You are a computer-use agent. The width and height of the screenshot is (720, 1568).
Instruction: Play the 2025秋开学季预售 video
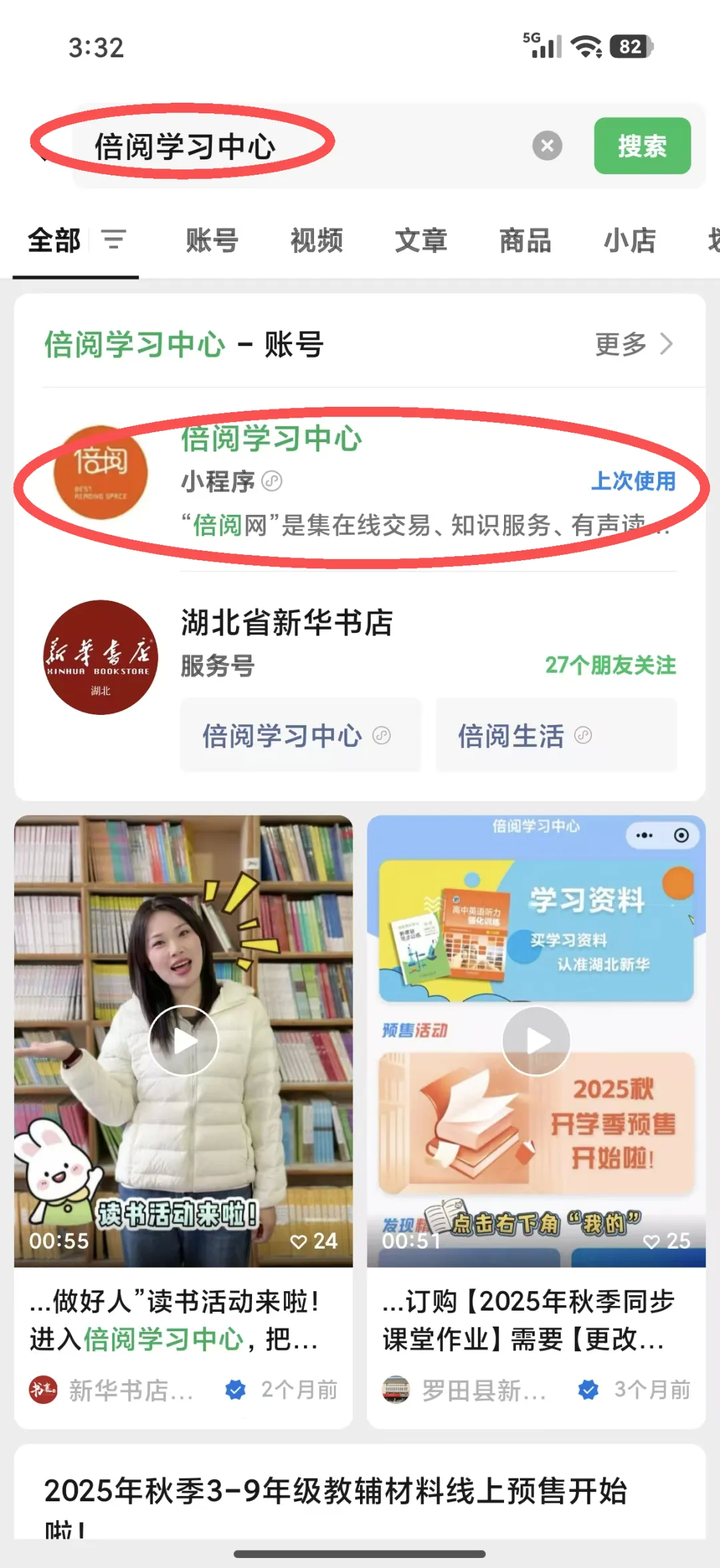[x=536, y=1040]
